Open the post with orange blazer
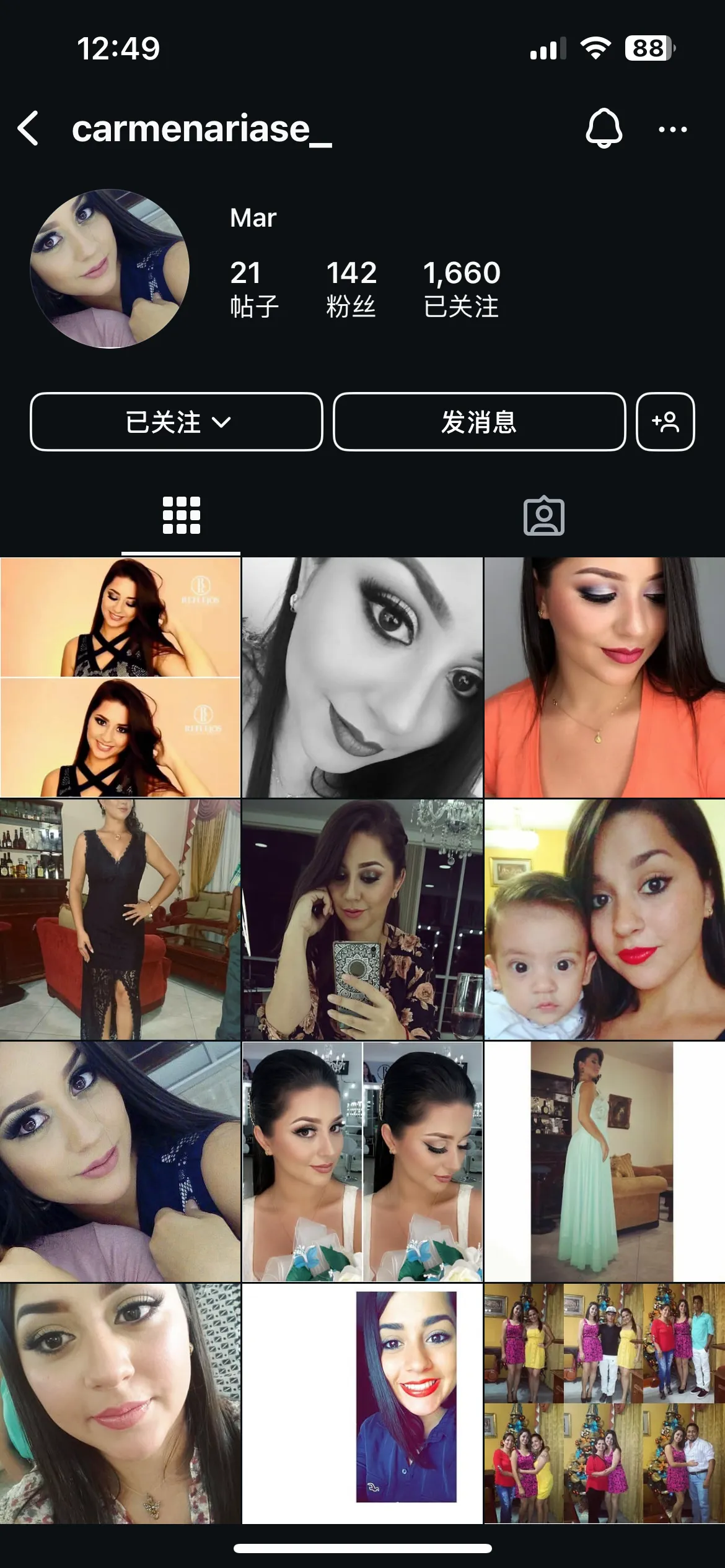 [x=604, y=677]
